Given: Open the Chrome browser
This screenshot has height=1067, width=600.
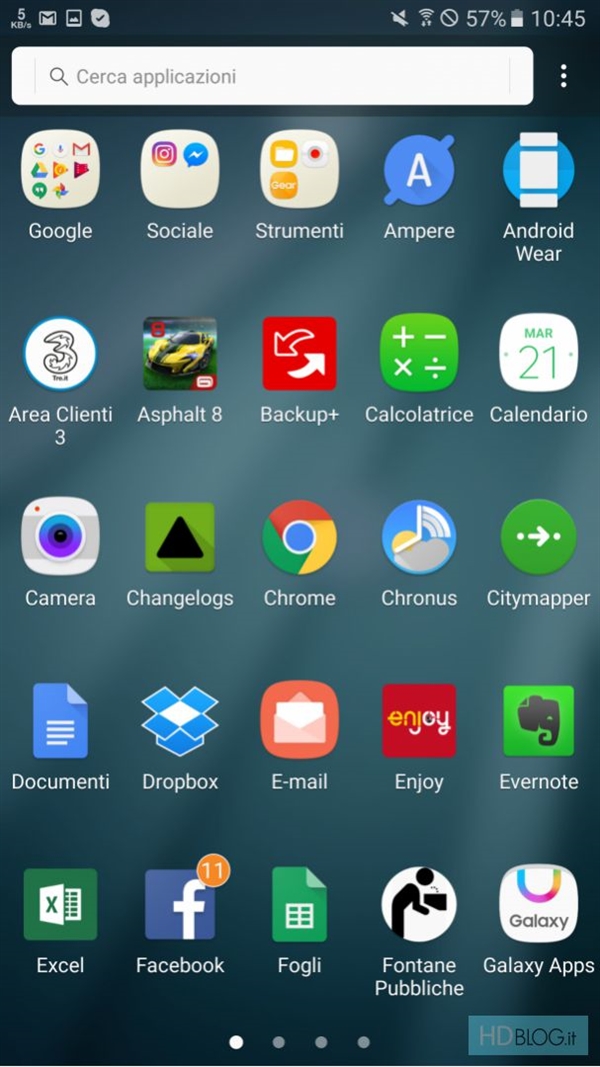Looking at the screenshot, I should point(299,538).
